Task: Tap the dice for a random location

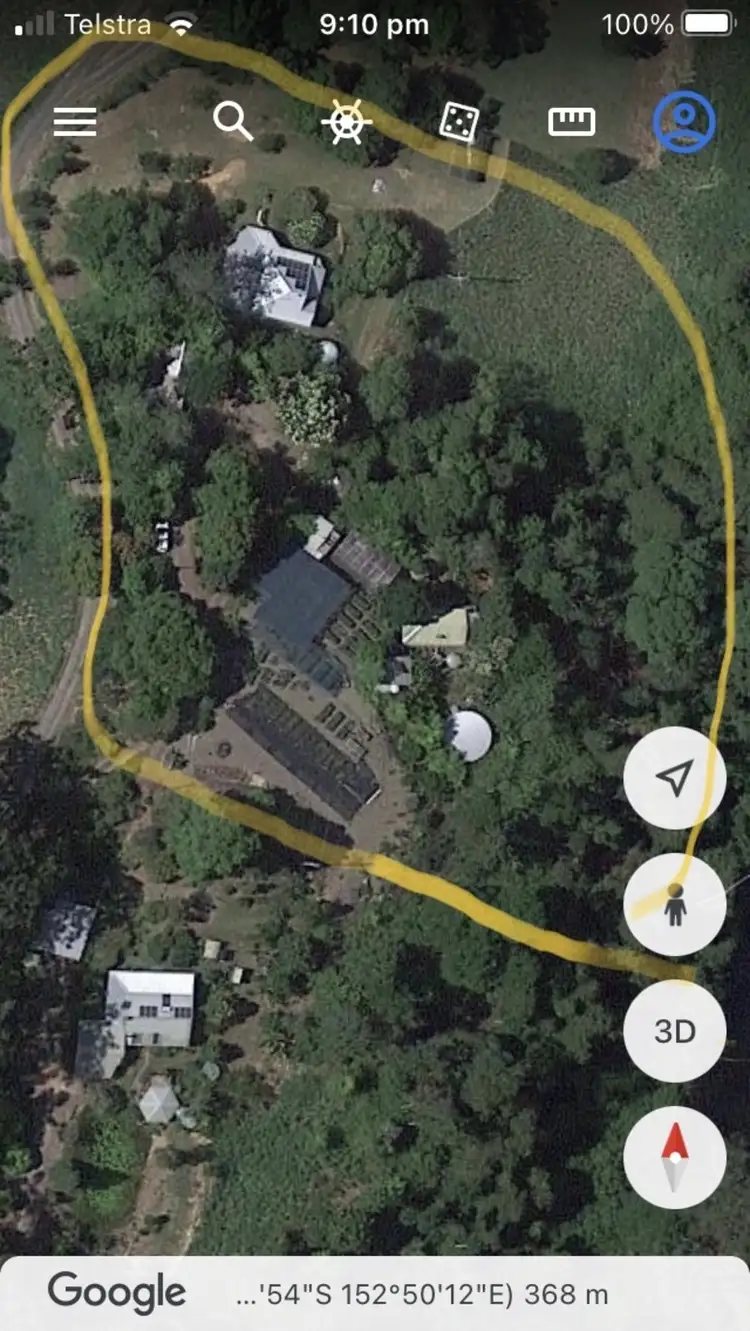Action: (459, 122)
